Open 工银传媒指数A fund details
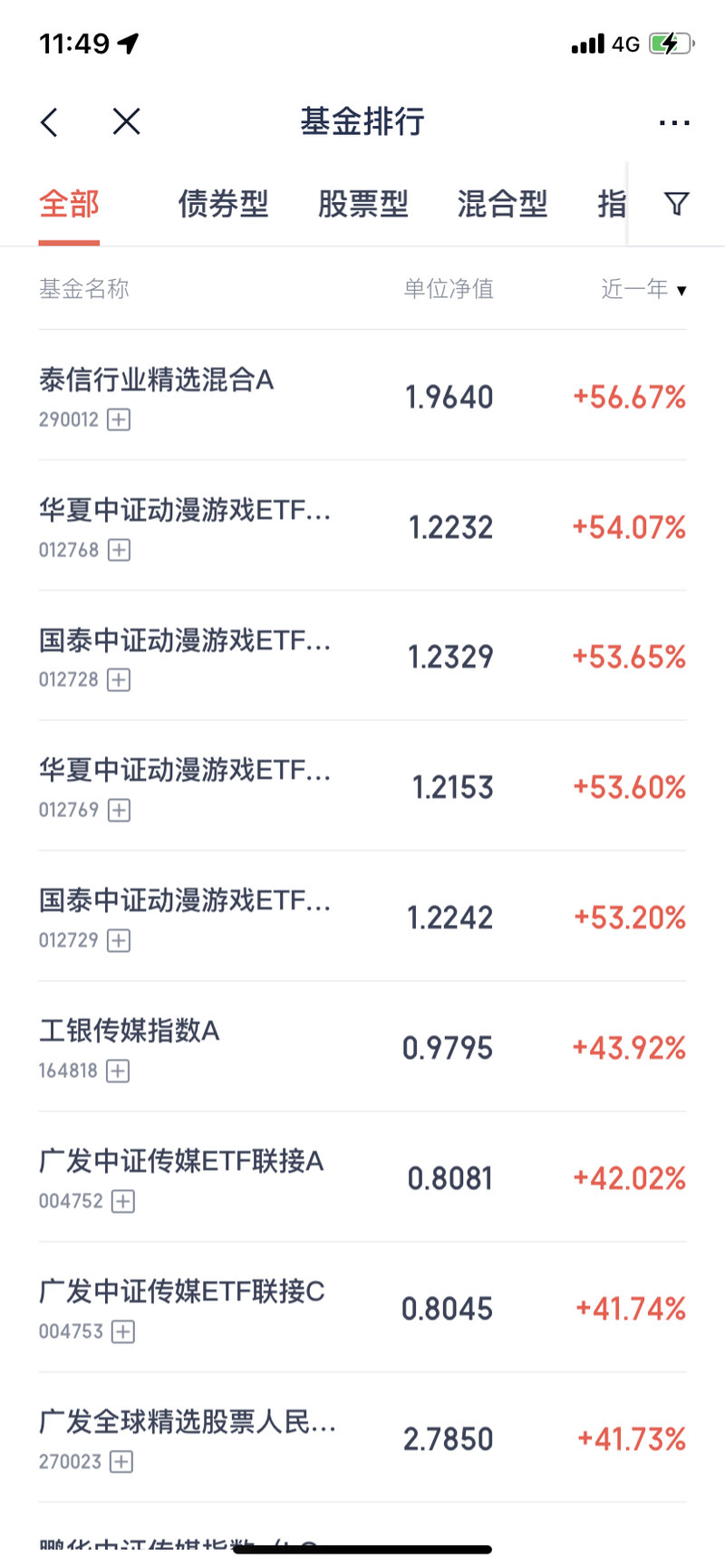Screen dimensions: 725x1568 tap(362, 1046)
